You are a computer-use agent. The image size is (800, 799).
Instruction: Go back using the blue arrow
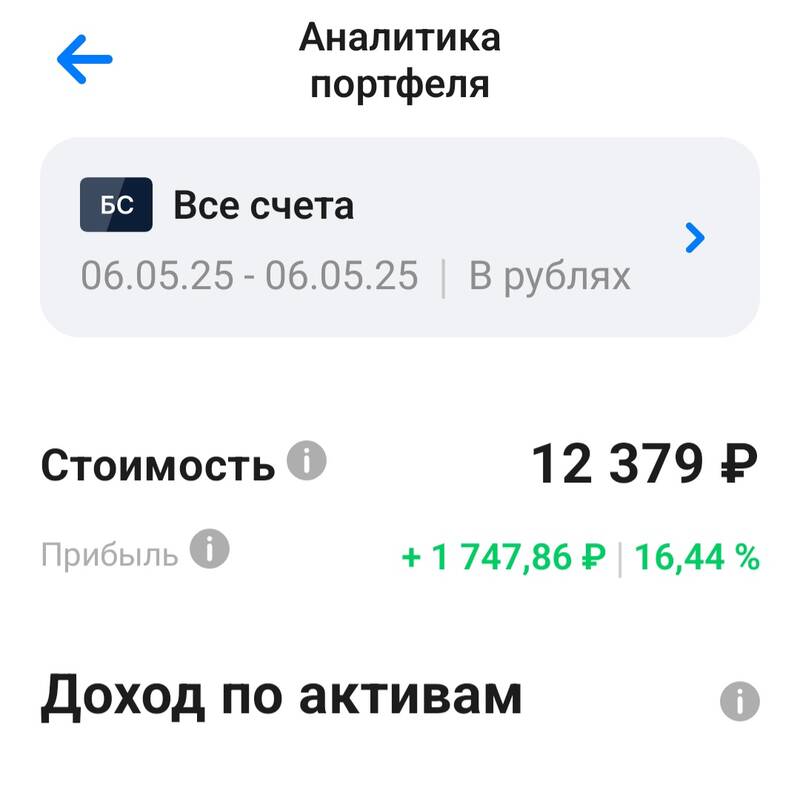(85, 61)
